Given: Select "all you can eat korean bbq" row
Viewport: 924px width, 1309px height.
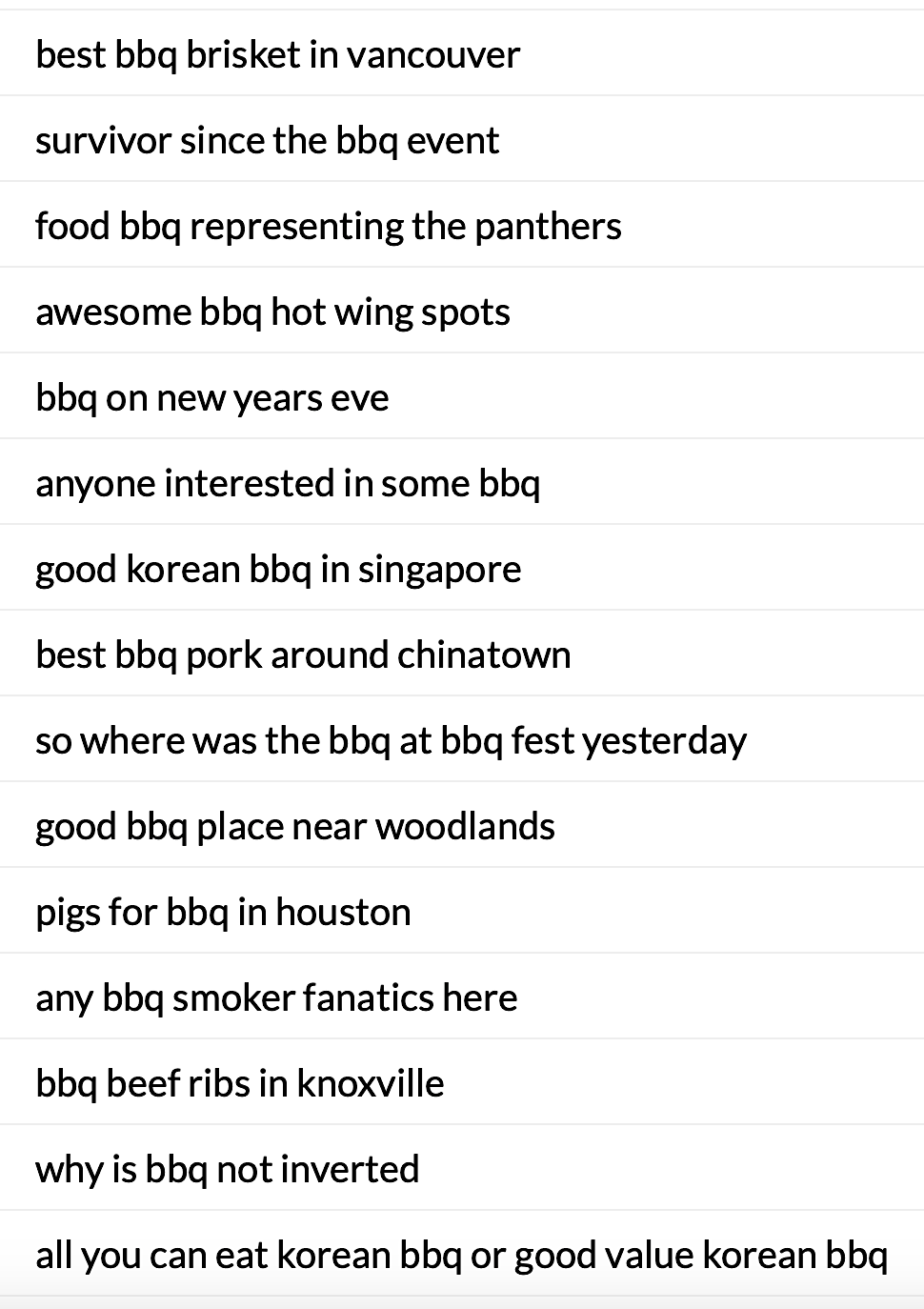Looking at the screenshot, I should (461, 1255).
